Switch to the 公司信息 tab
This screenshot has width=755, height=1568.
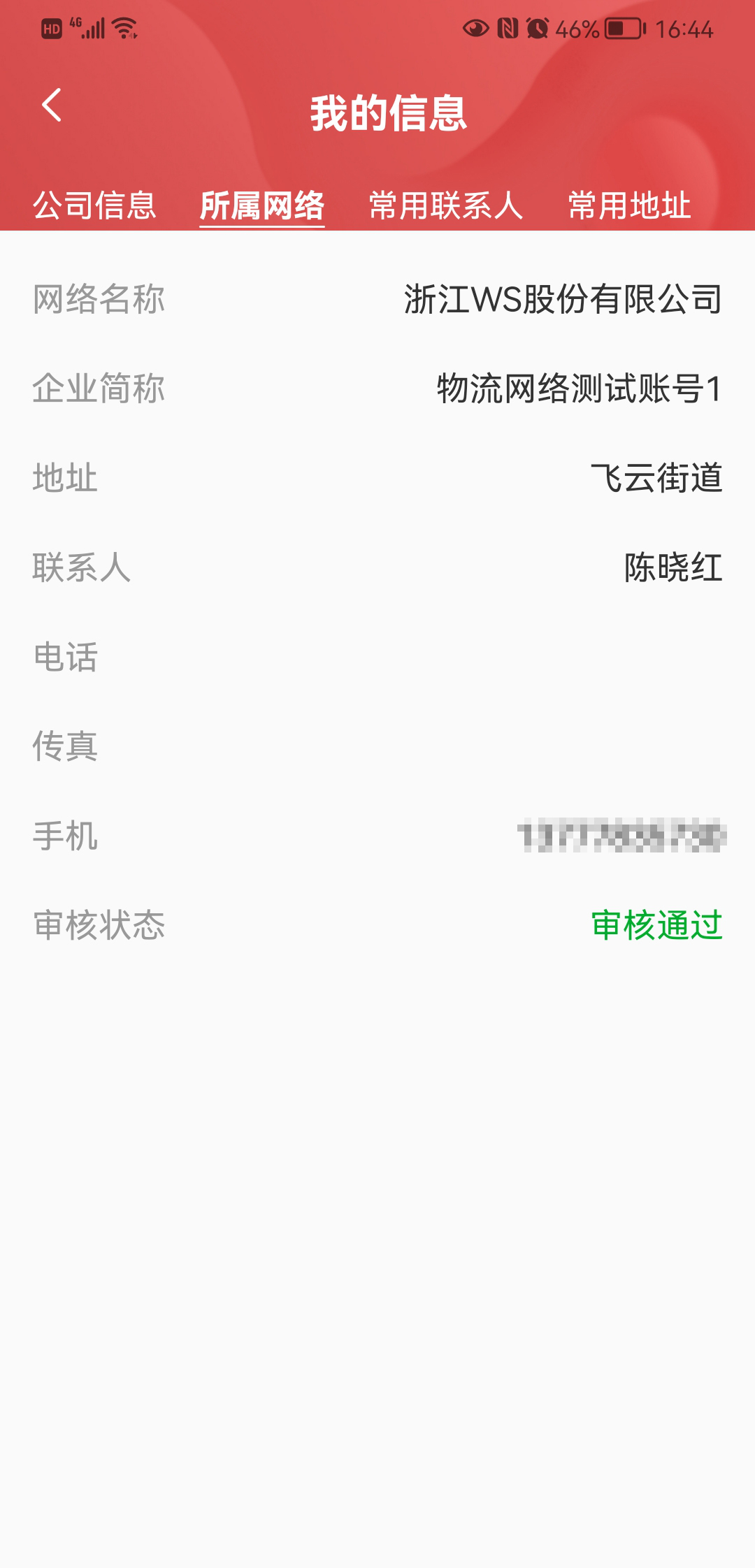click(94, 205)
